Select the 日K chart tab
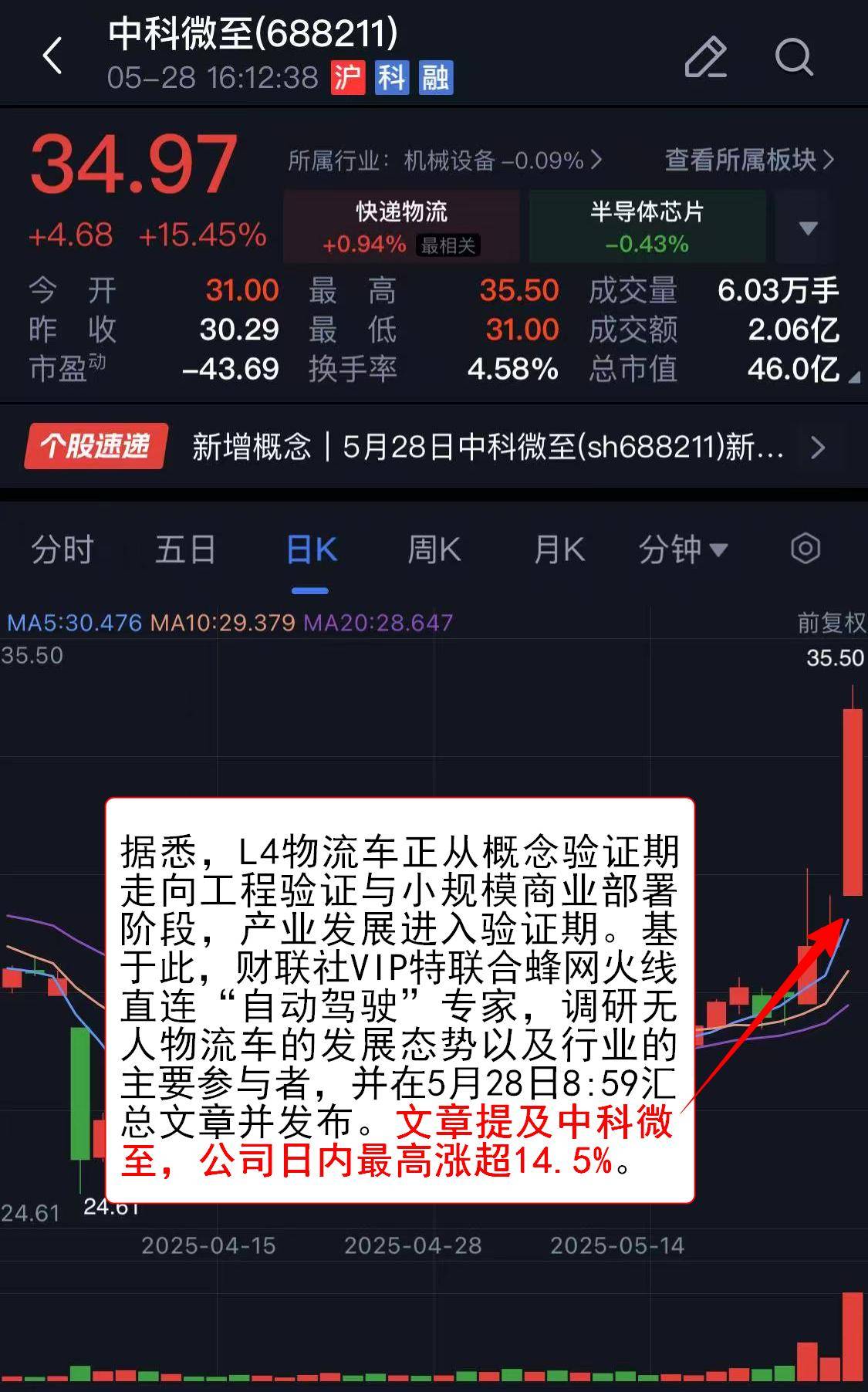The height and width of the screenshot is (1392, 868). coord(311,550)
